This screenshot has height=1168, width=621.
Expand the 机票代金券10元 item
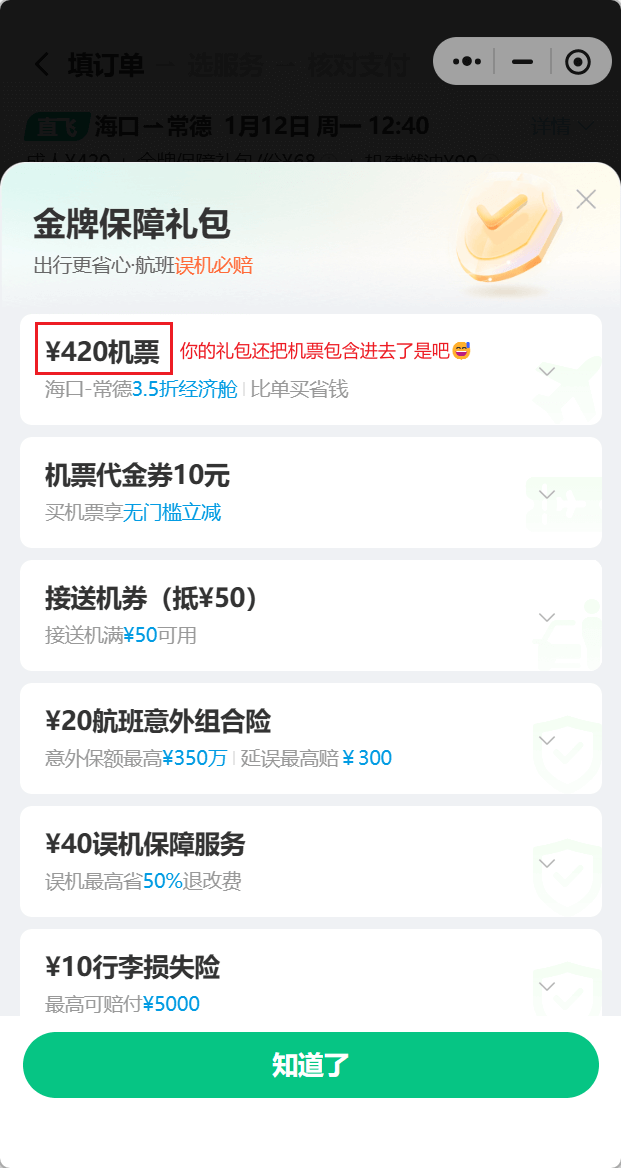pos(547,494)
